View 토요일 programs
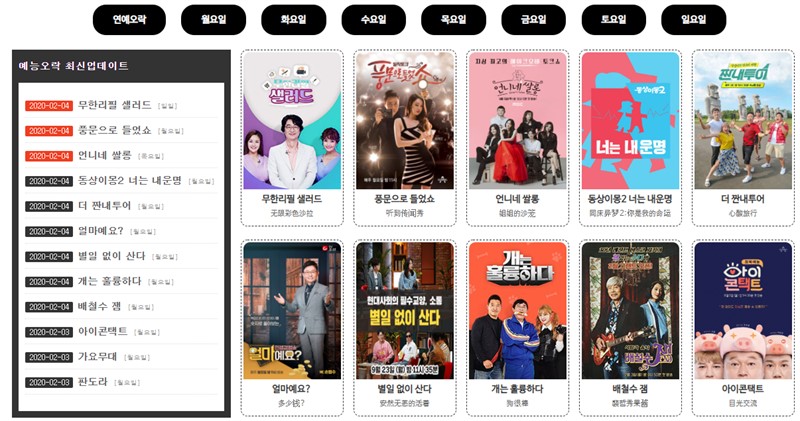800x421 pixels. click(613, 19)
